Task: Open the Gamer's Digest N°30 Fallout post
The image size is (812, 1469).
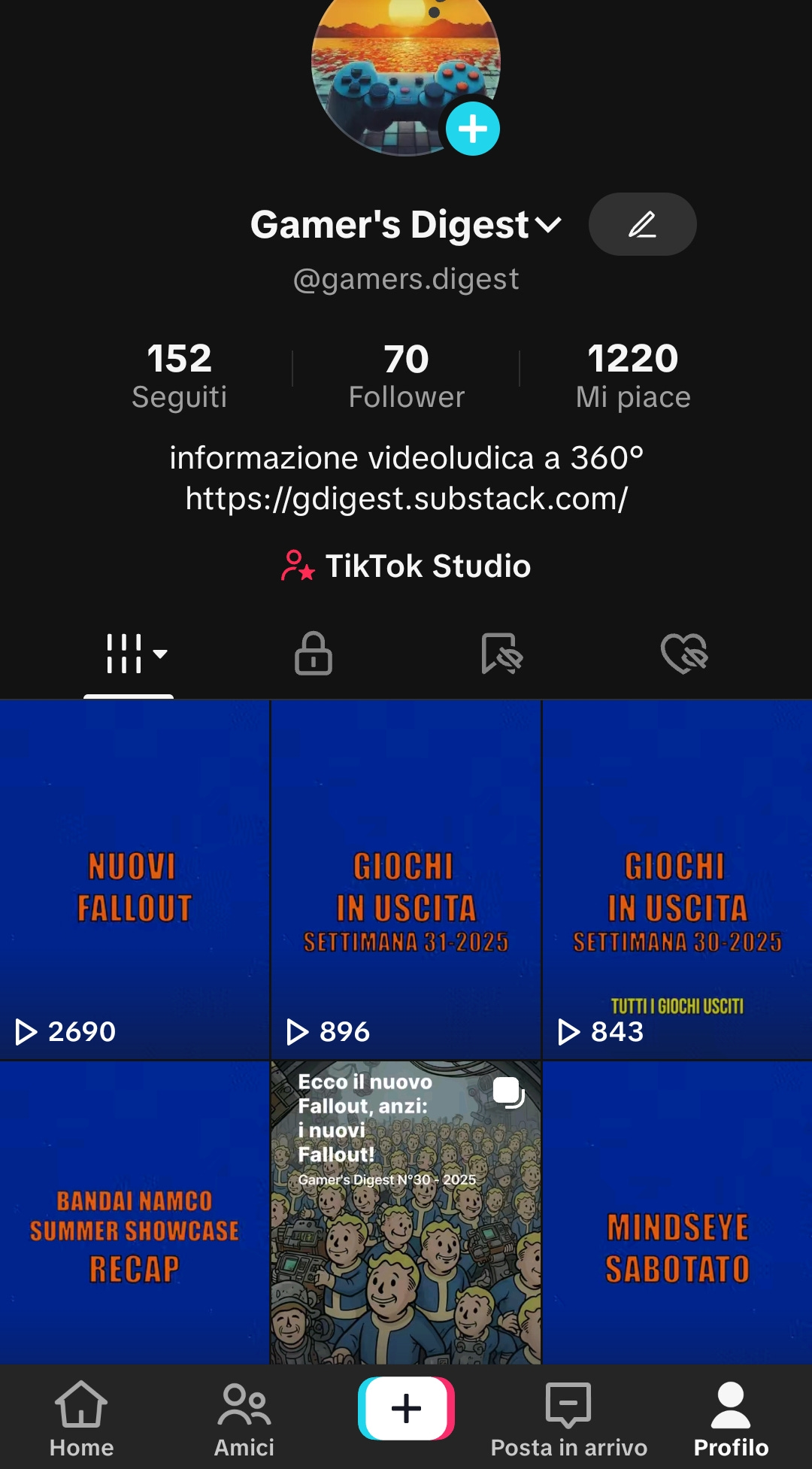Action: [406, 1213]
